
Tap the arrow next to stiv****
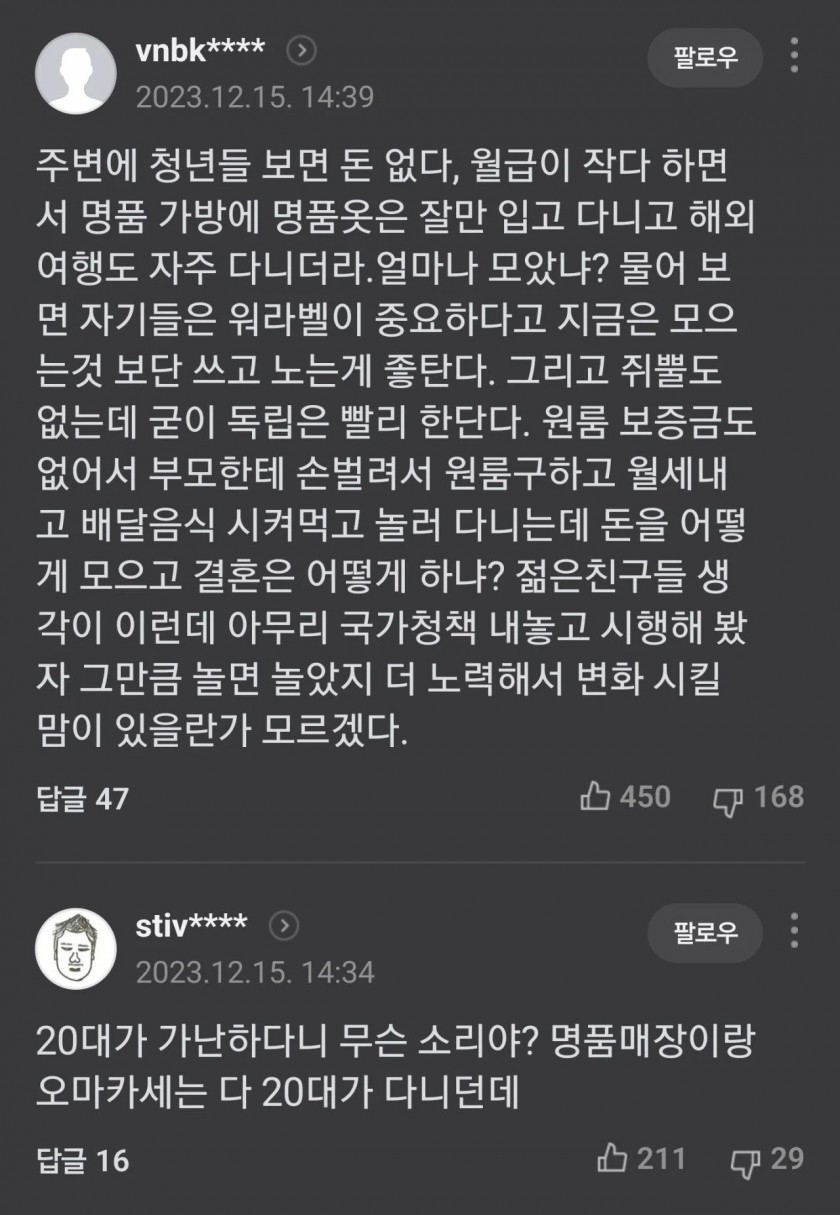coord(284,925)
